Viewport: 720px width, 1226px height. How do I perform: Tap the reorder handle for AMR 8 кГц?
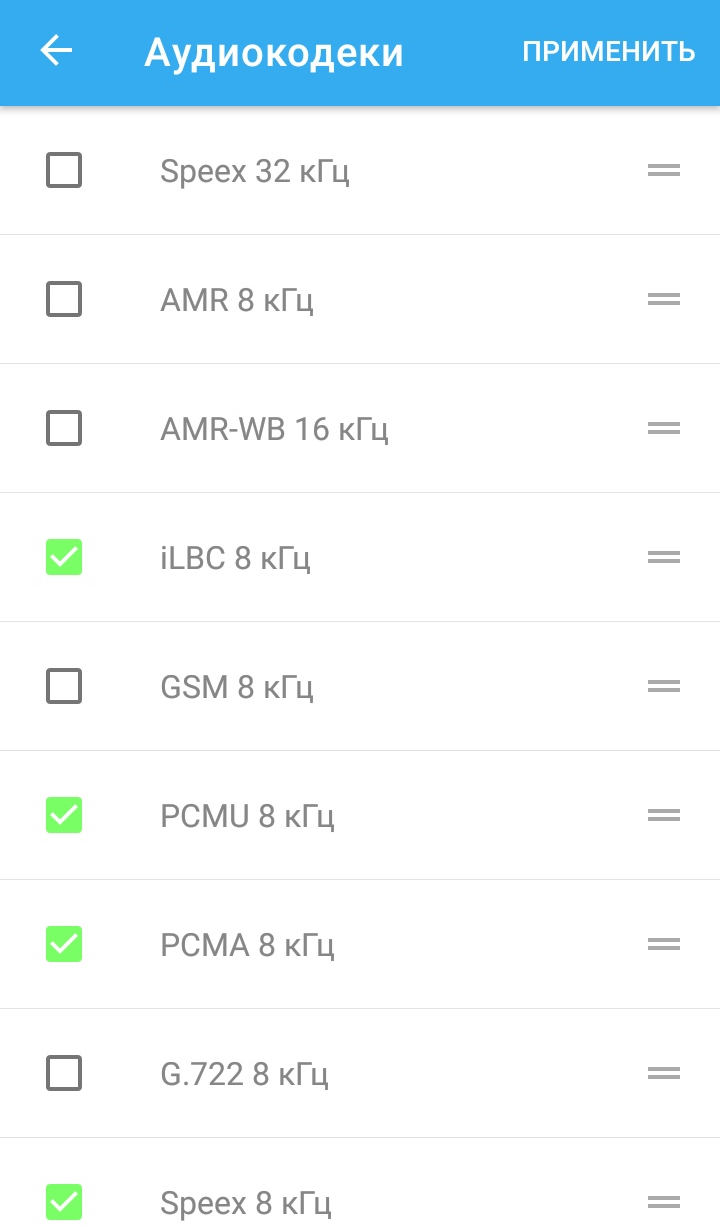(663, 299)
